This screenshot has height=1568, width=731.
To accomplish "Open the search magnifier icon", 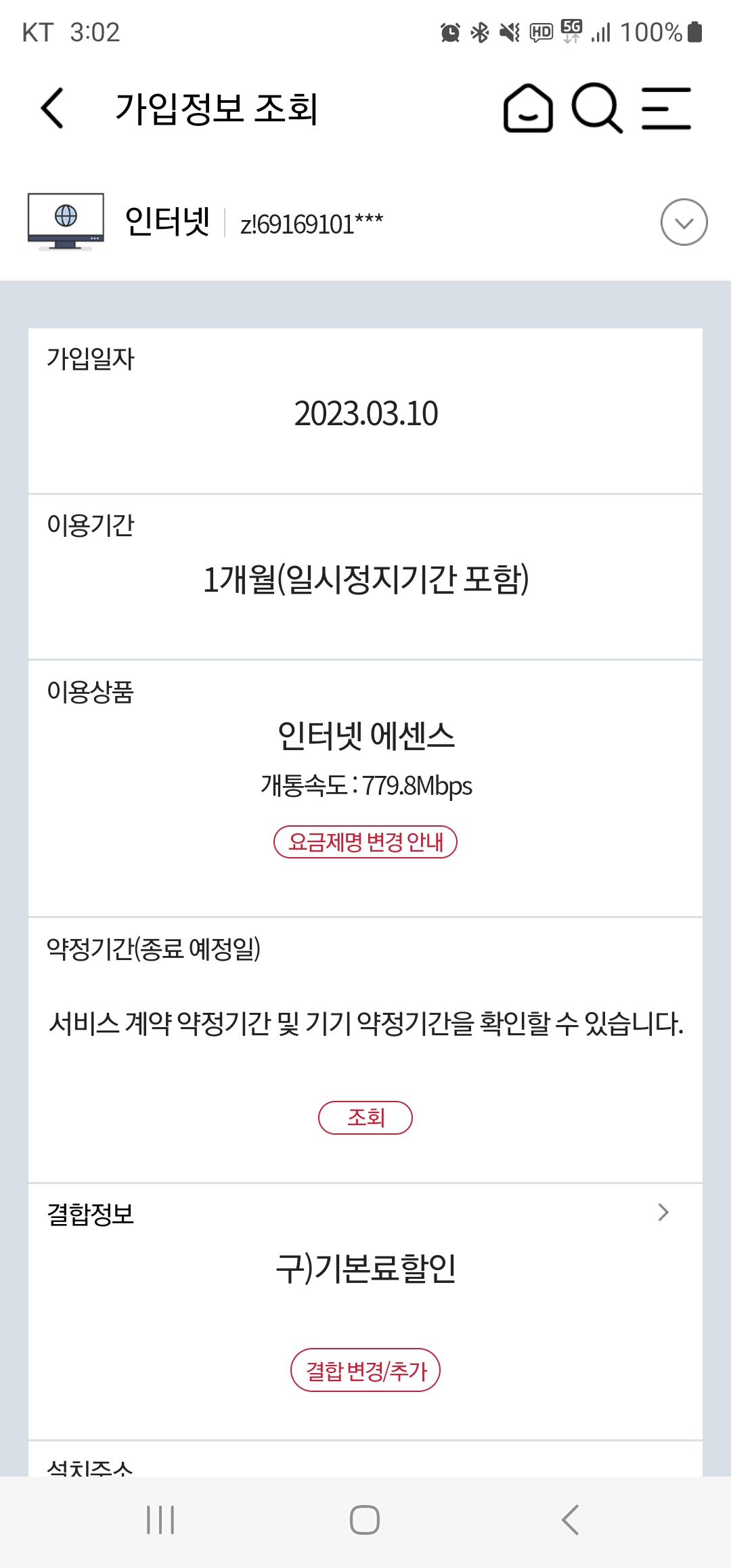I will [x=596, y=108].
